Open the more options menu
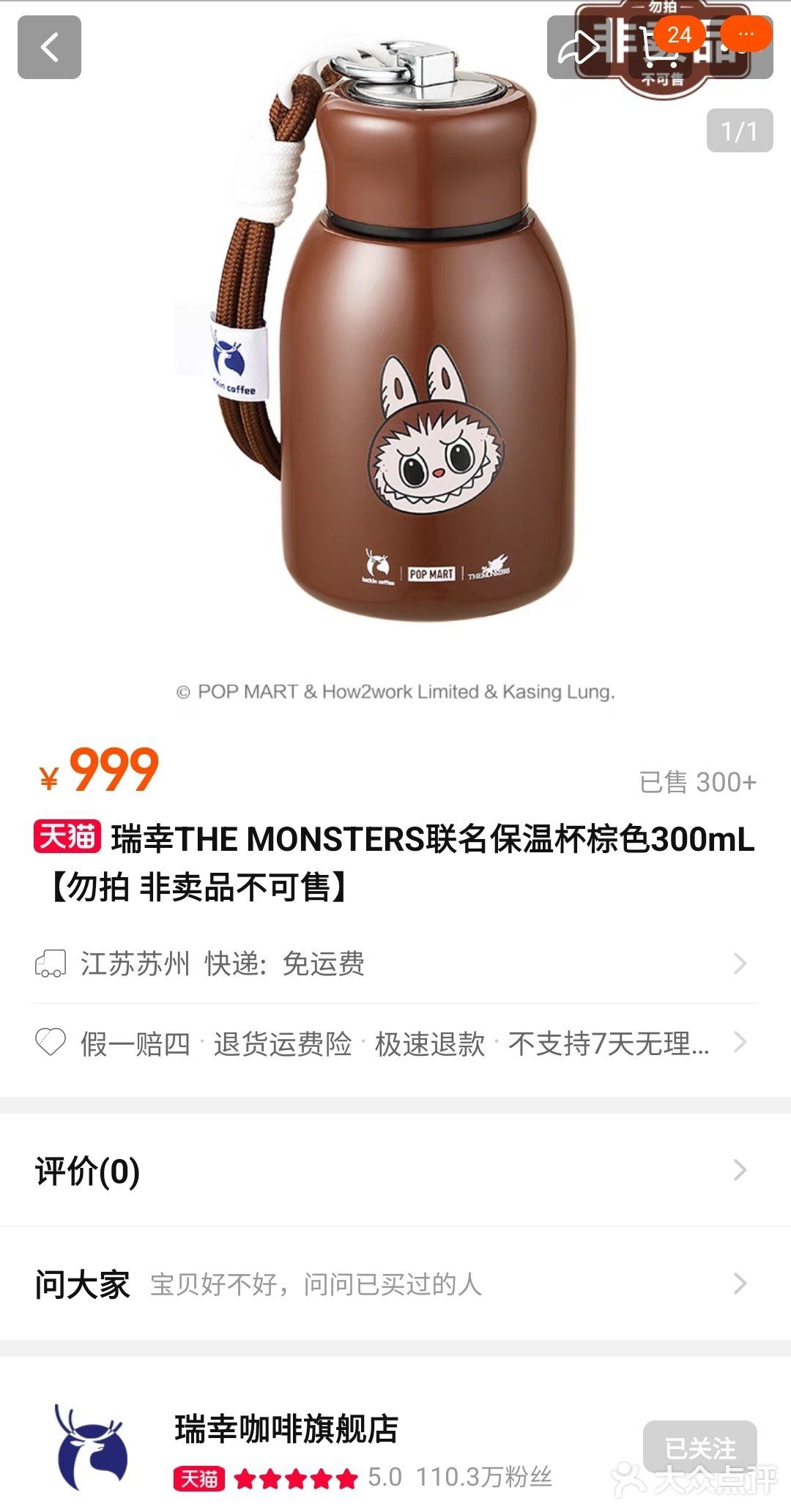Image resolution: width=791 pixels, height=1512 pixels. 745,34
